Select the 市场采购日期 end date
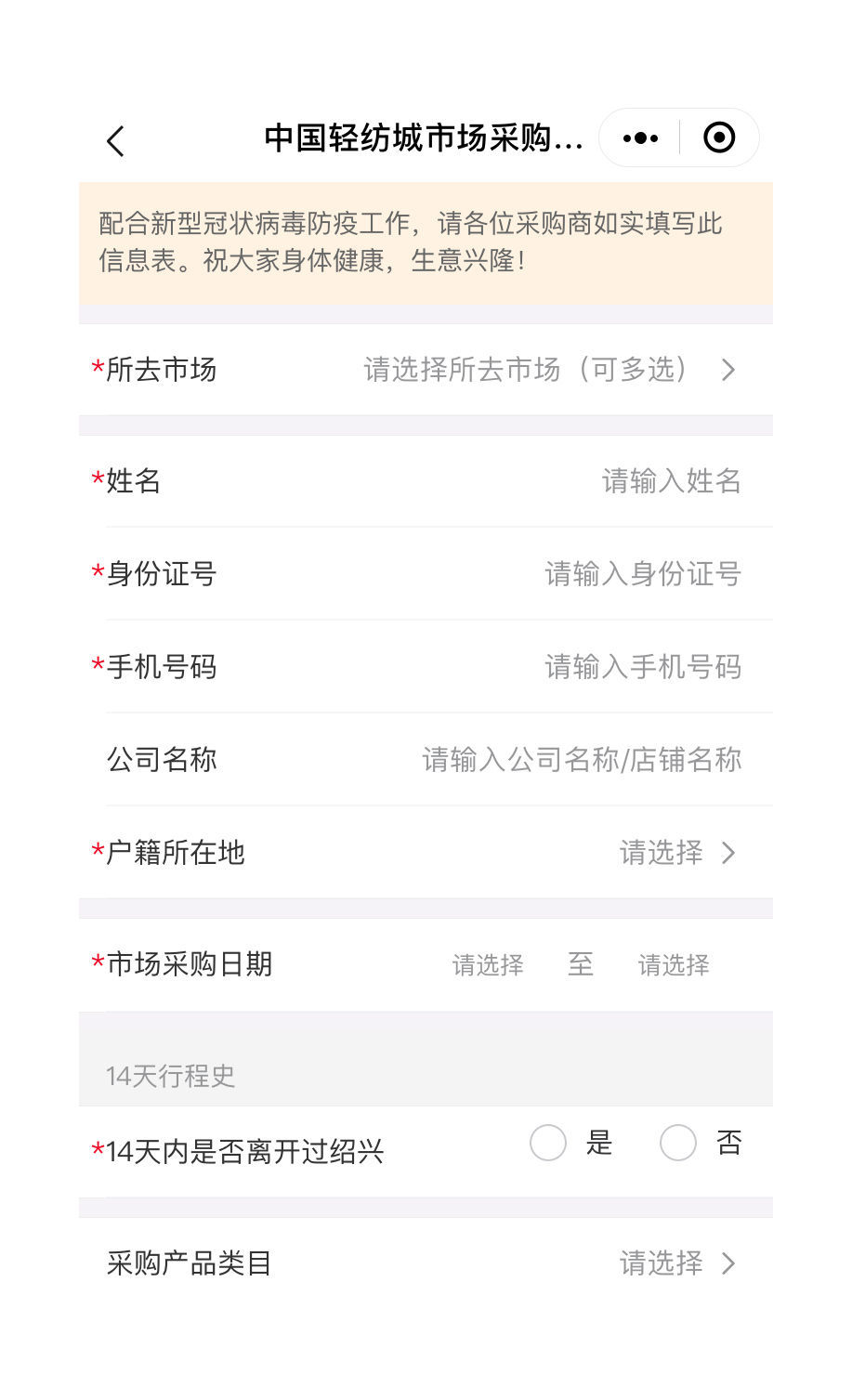 click(x=674, y=965)
